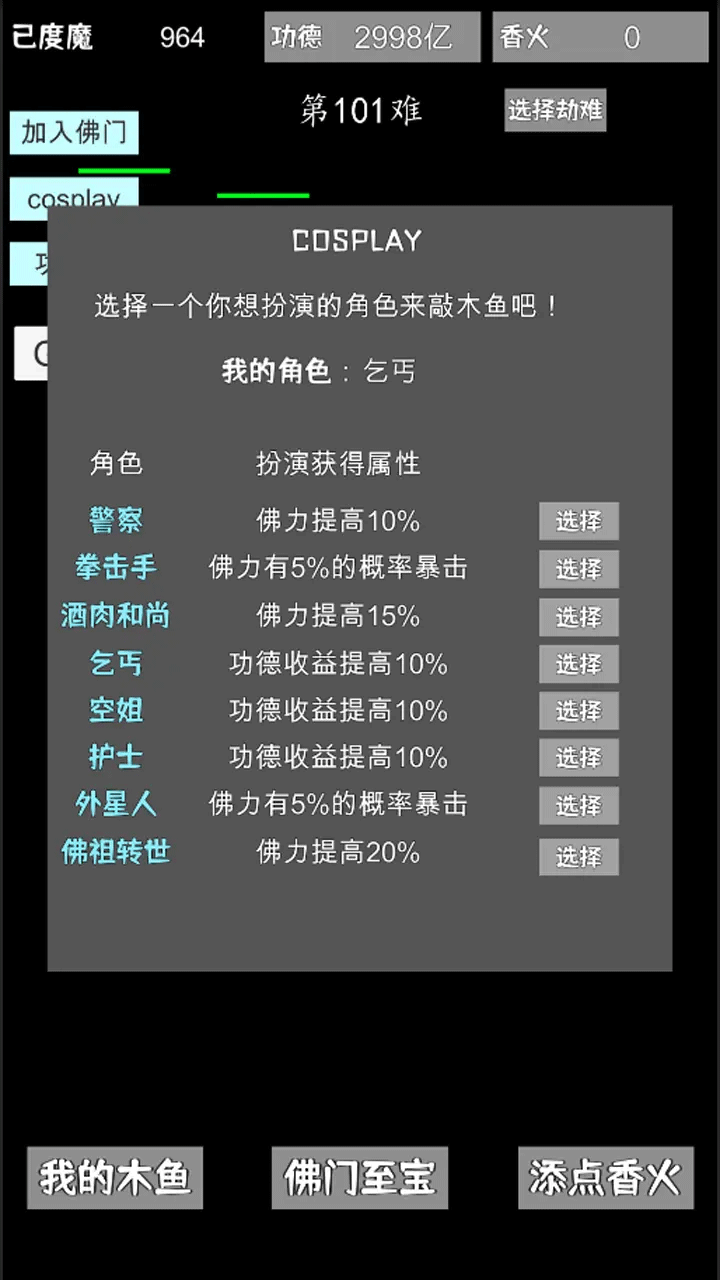Tap the 加入佛门 button
Viewport: 720px width, 1280px height.
point(74,133)
